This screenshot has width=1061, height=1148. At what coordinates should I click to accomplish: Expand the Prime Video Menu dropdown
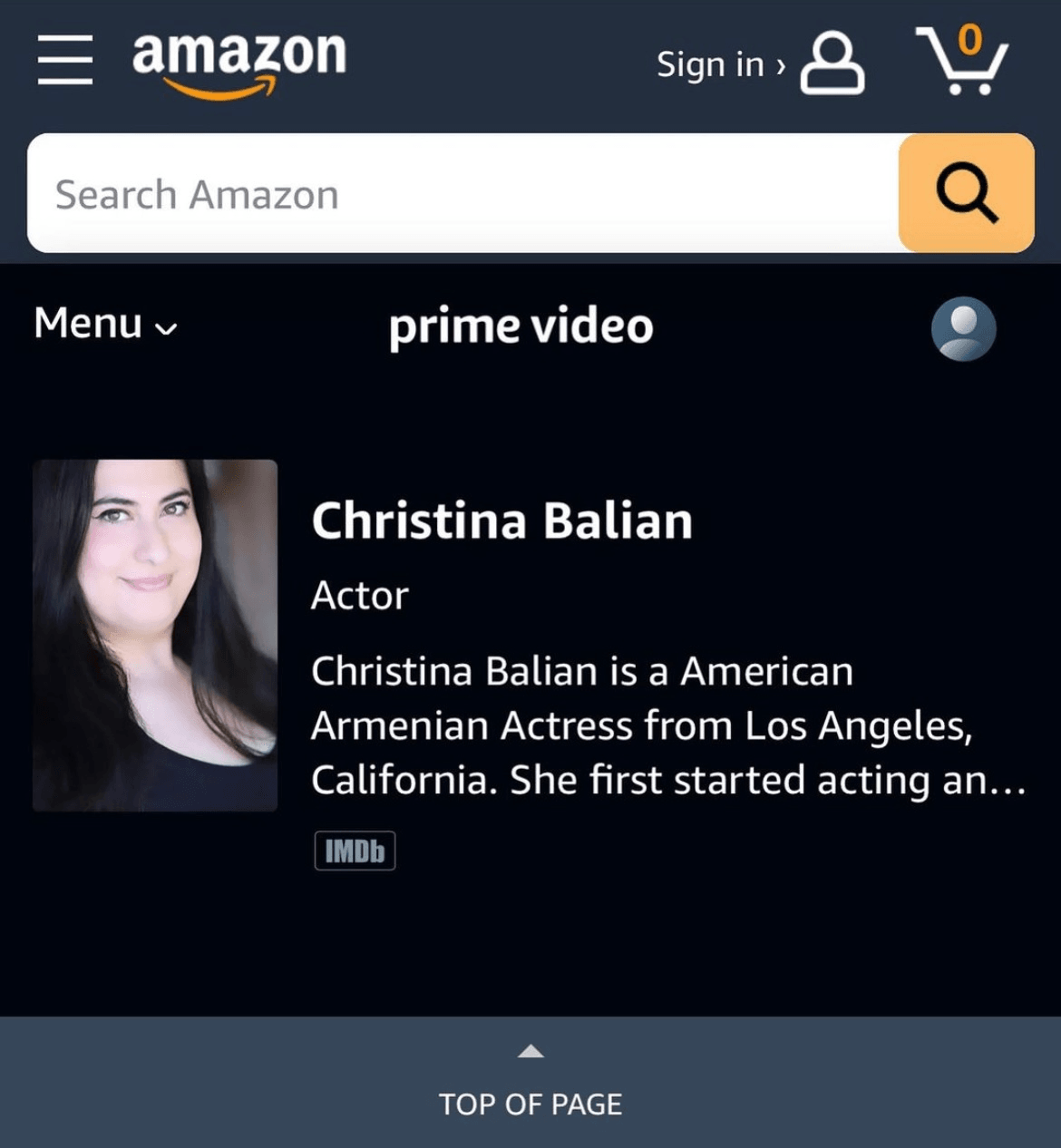105,324
